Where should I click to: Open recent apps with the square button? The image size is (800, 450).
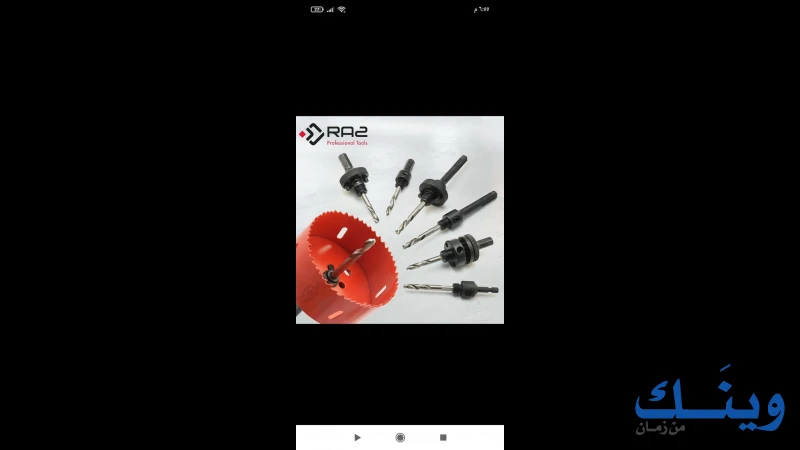point(443,437)
